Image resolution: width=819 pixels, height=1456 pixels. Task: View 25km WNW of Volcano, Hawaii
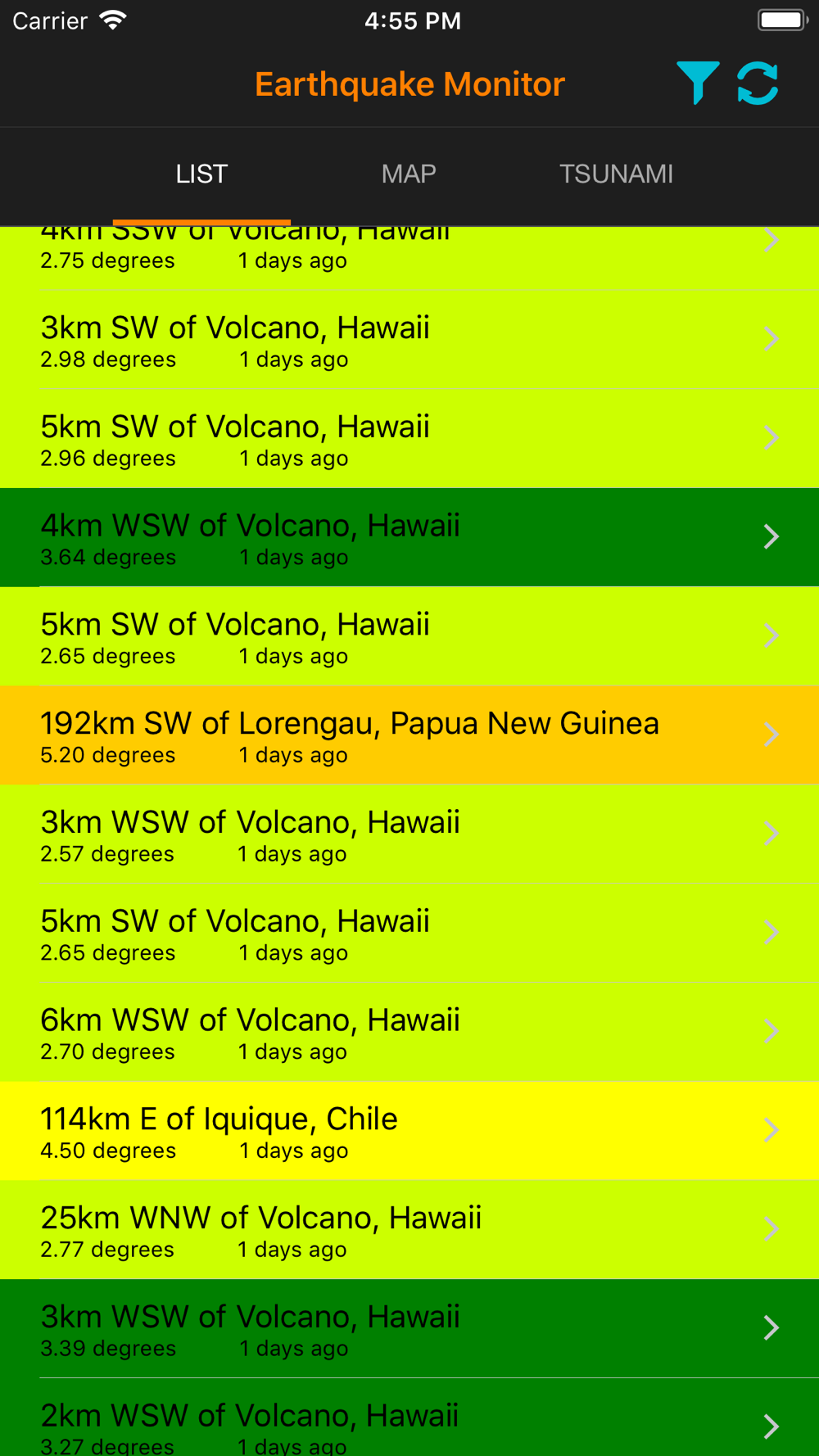click(409, 1230)
